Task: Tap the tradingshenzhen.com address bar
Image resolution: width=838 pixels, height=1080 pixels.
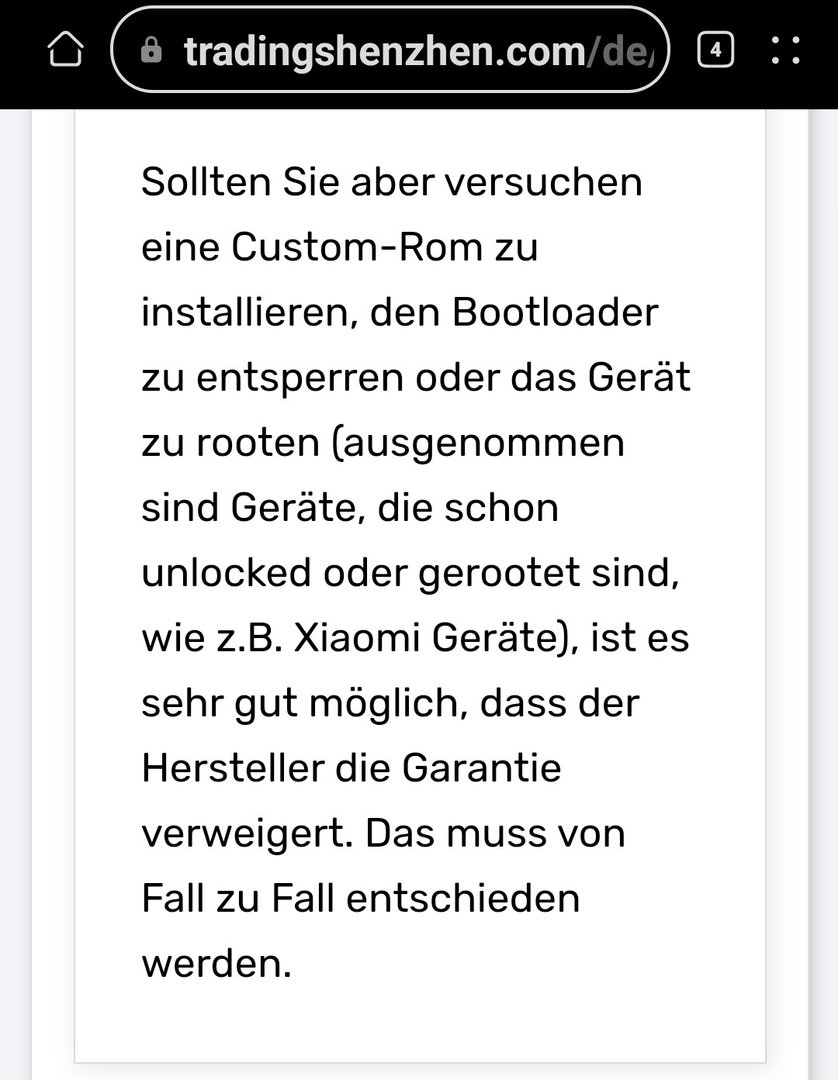Action: (x=390, y=50)
